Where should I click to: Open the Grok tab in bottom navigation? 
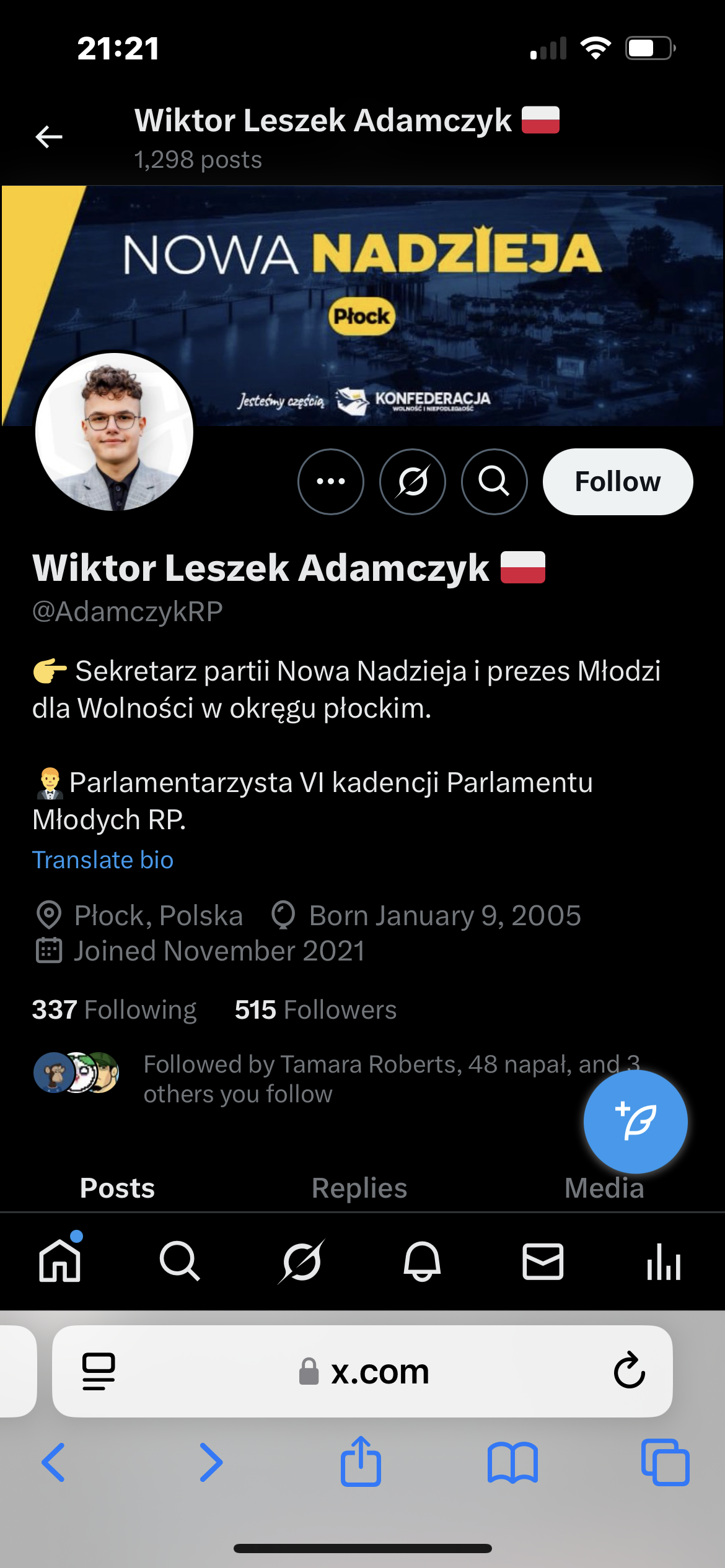click(x=301, y=1261)
